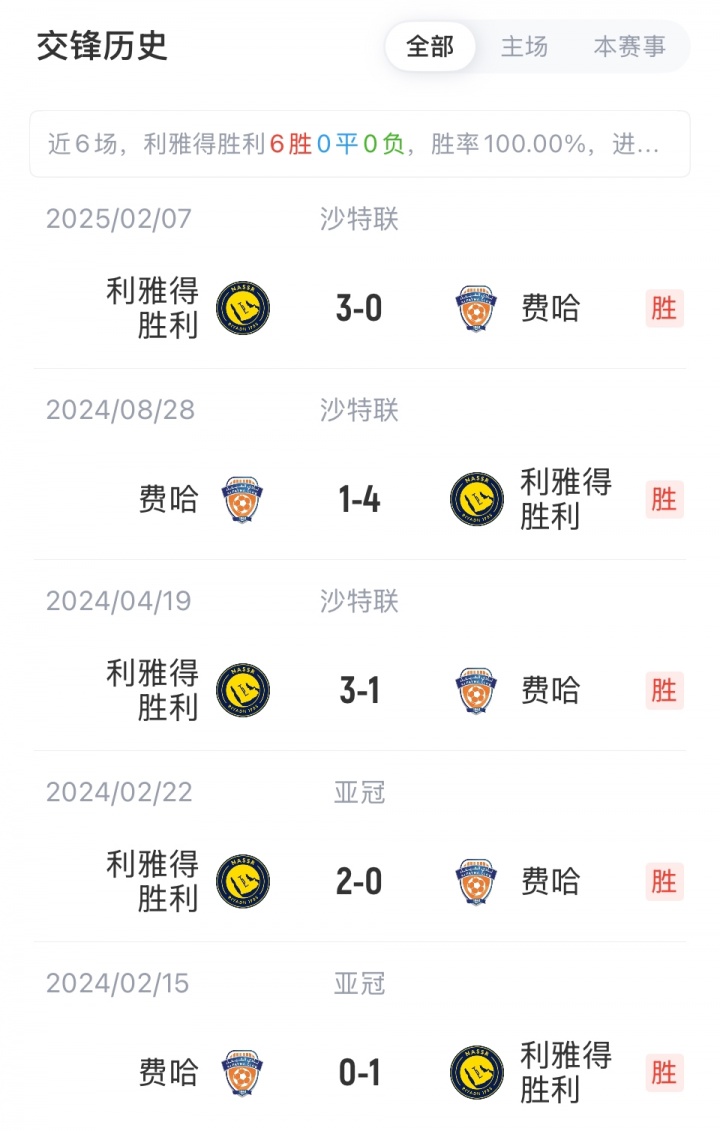Expand the truncated 近6场 summary

click(359, 144)
